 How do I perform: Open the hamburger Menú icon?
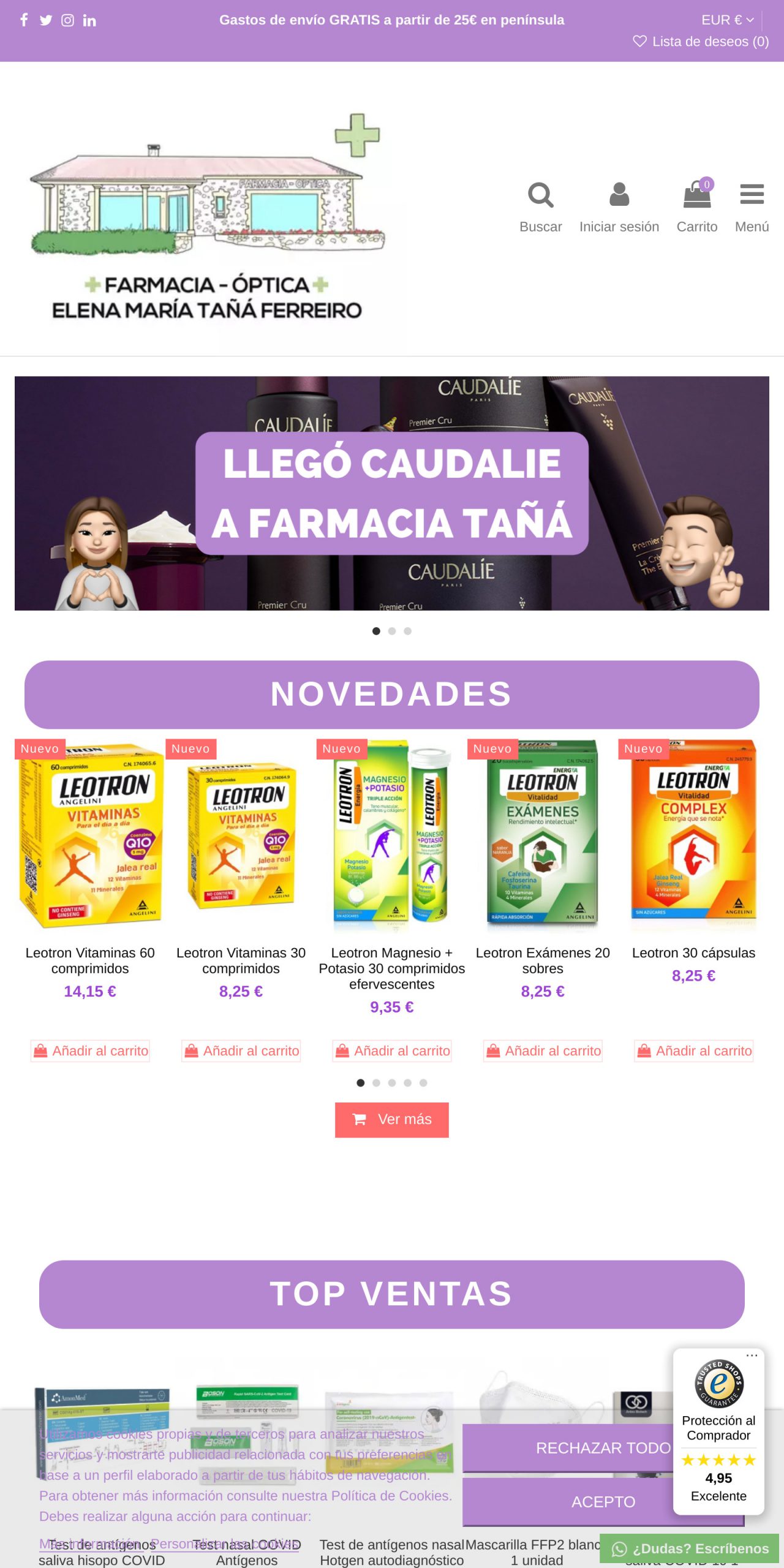click(x=751, y=195)
